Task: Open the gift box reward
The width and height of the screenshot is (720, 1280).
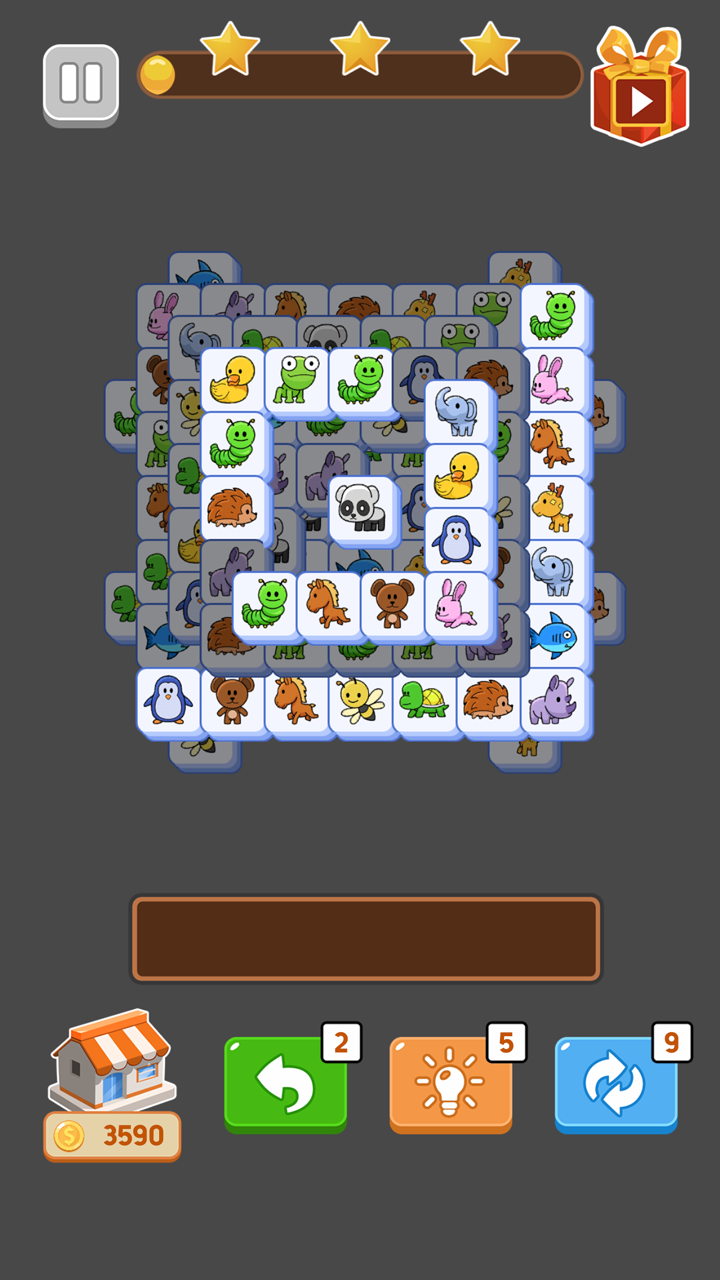Action: click(640, 90)
